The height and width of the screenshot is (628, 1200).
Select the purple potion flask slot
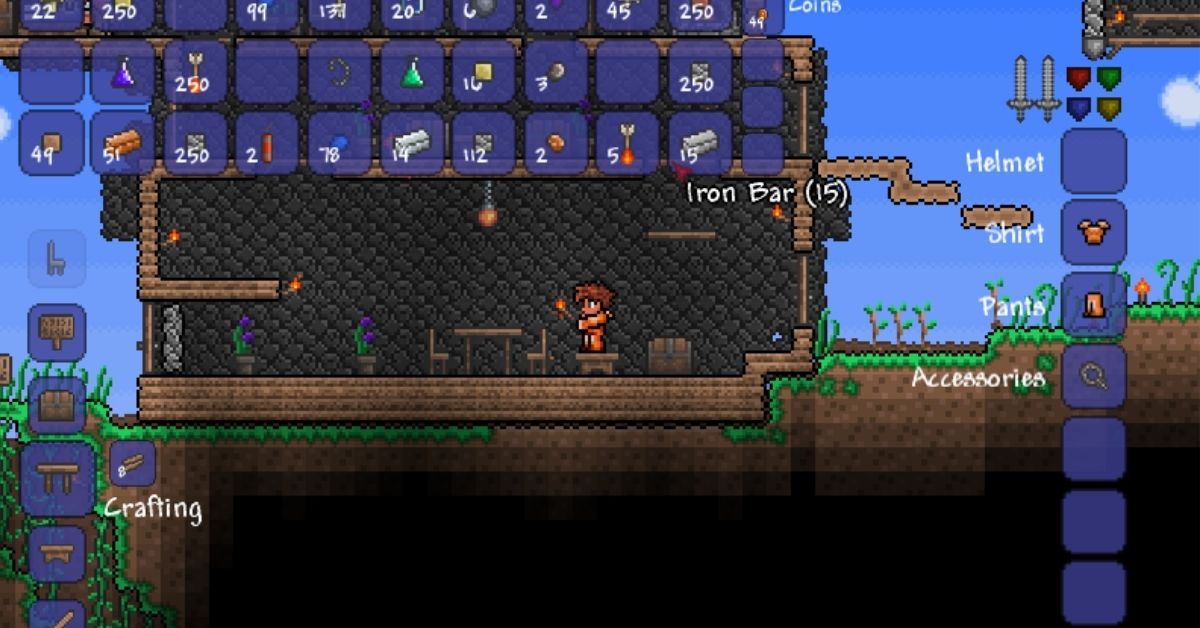pyautogui.click(x=123, y=72)
